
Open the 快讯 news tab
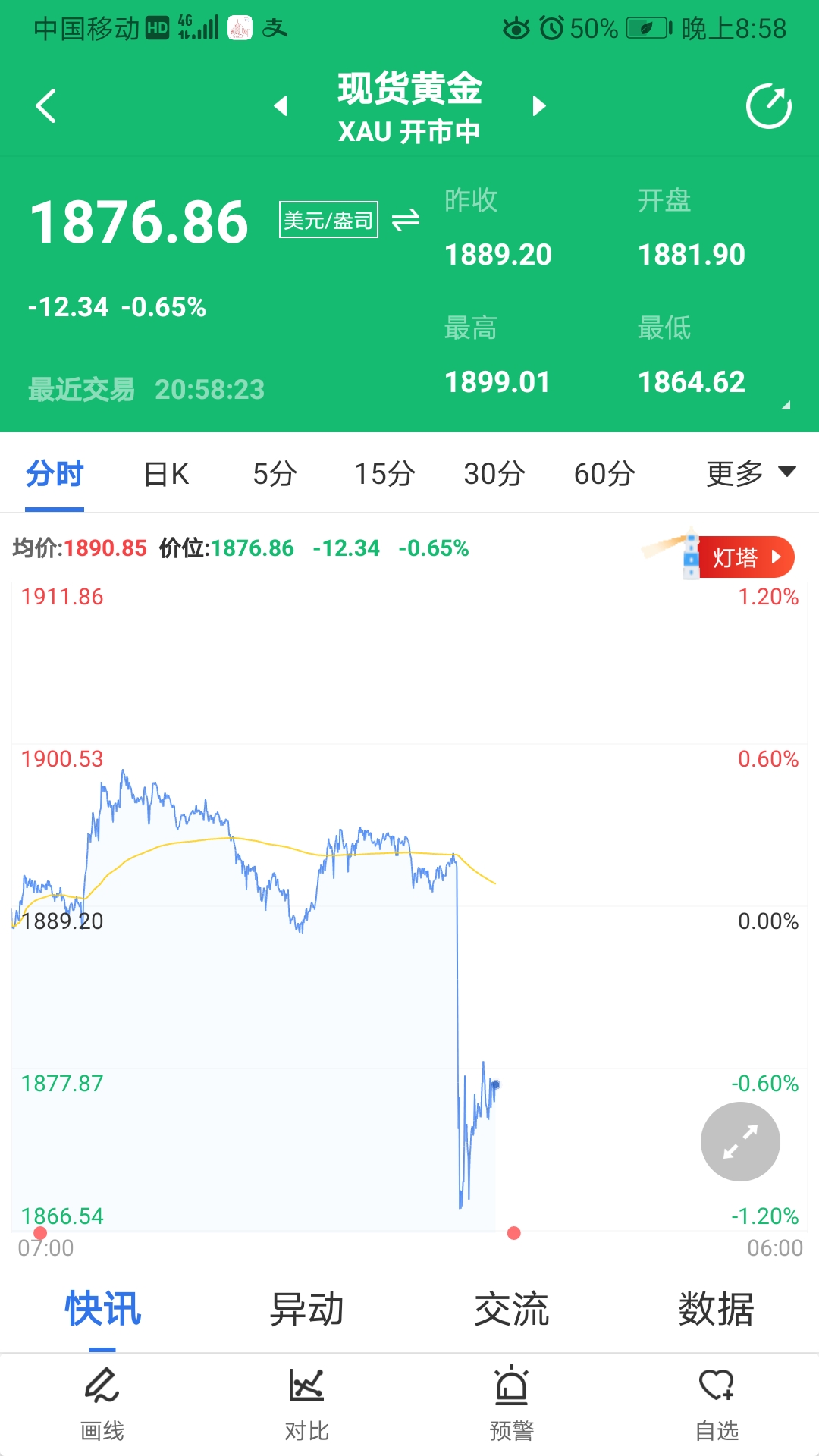[x=103, y=1310]
